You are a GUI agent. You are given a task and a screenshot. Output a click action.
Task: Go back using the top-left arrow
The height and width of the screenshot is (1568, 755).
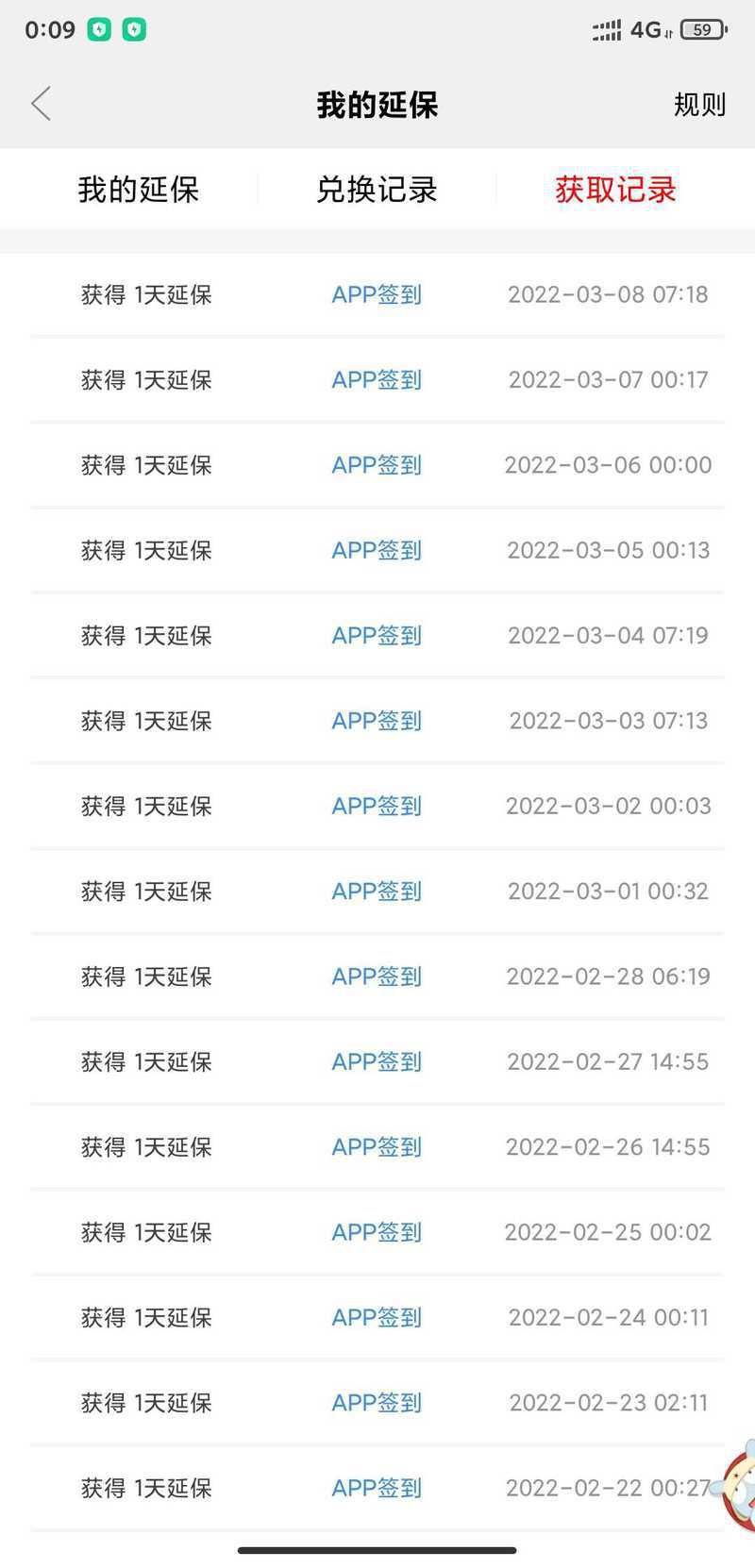click(41, 104)
